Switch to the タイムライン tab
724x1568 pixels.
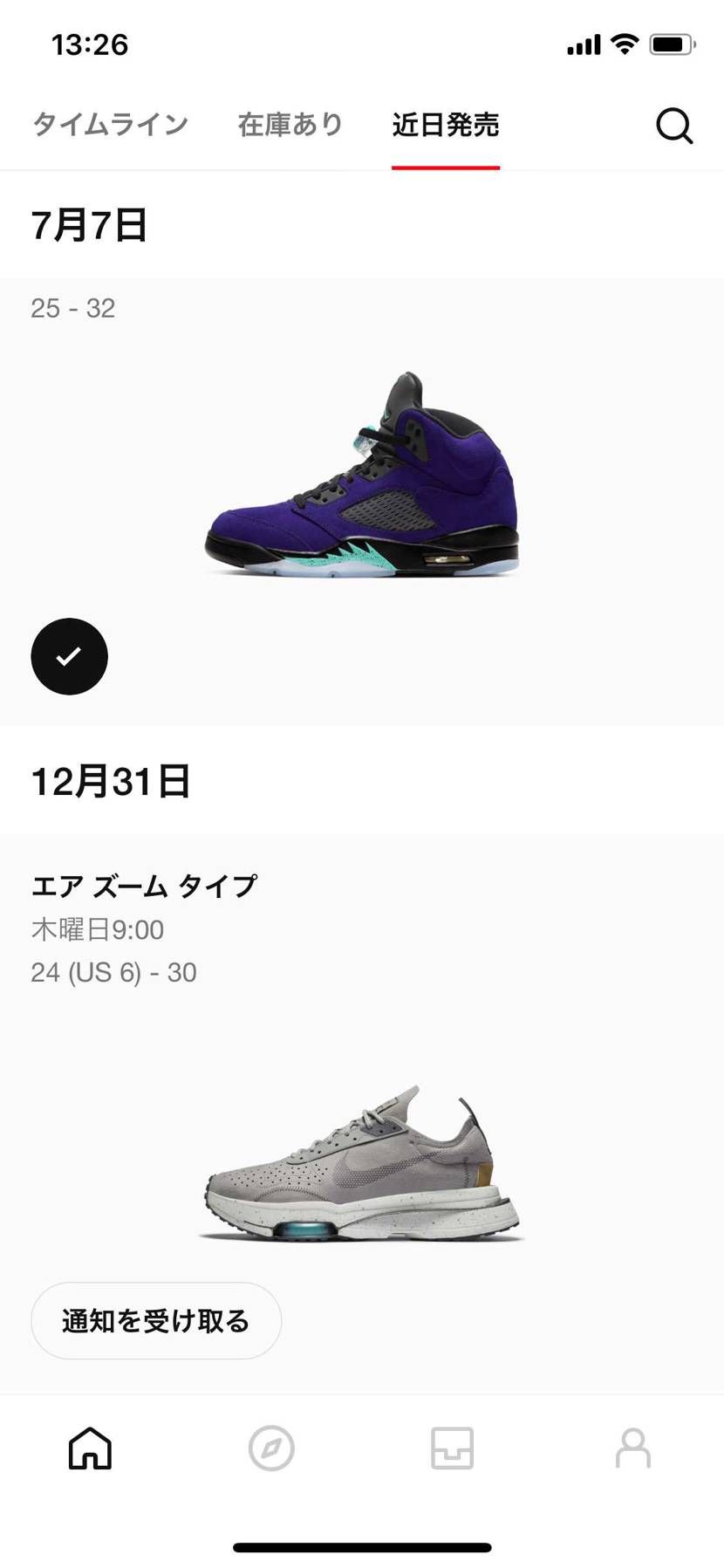[x=111, y=125]
